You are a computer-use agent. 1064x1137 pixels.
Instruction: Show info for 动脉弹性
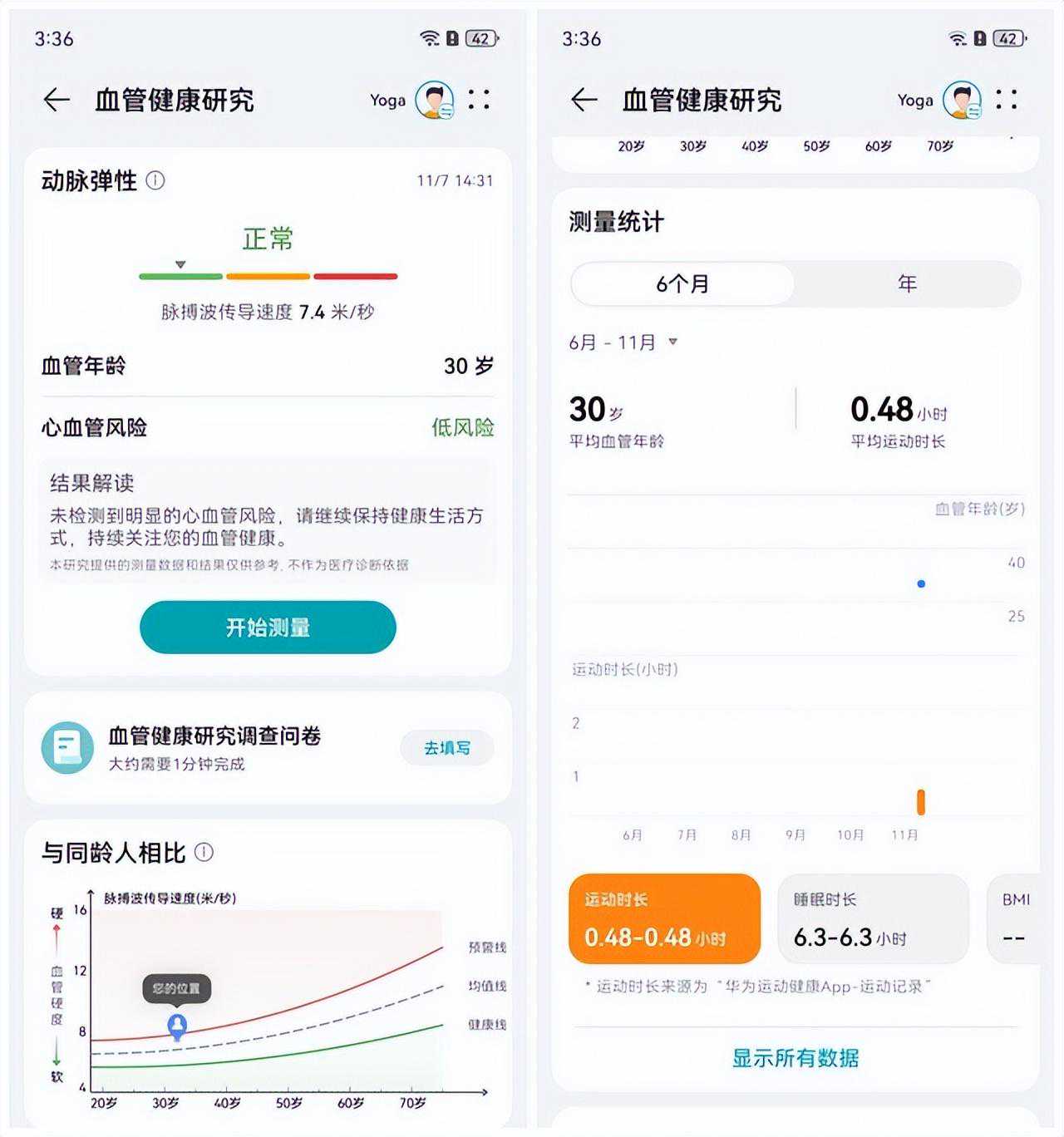pyautogui.click(x=155, y=180)
